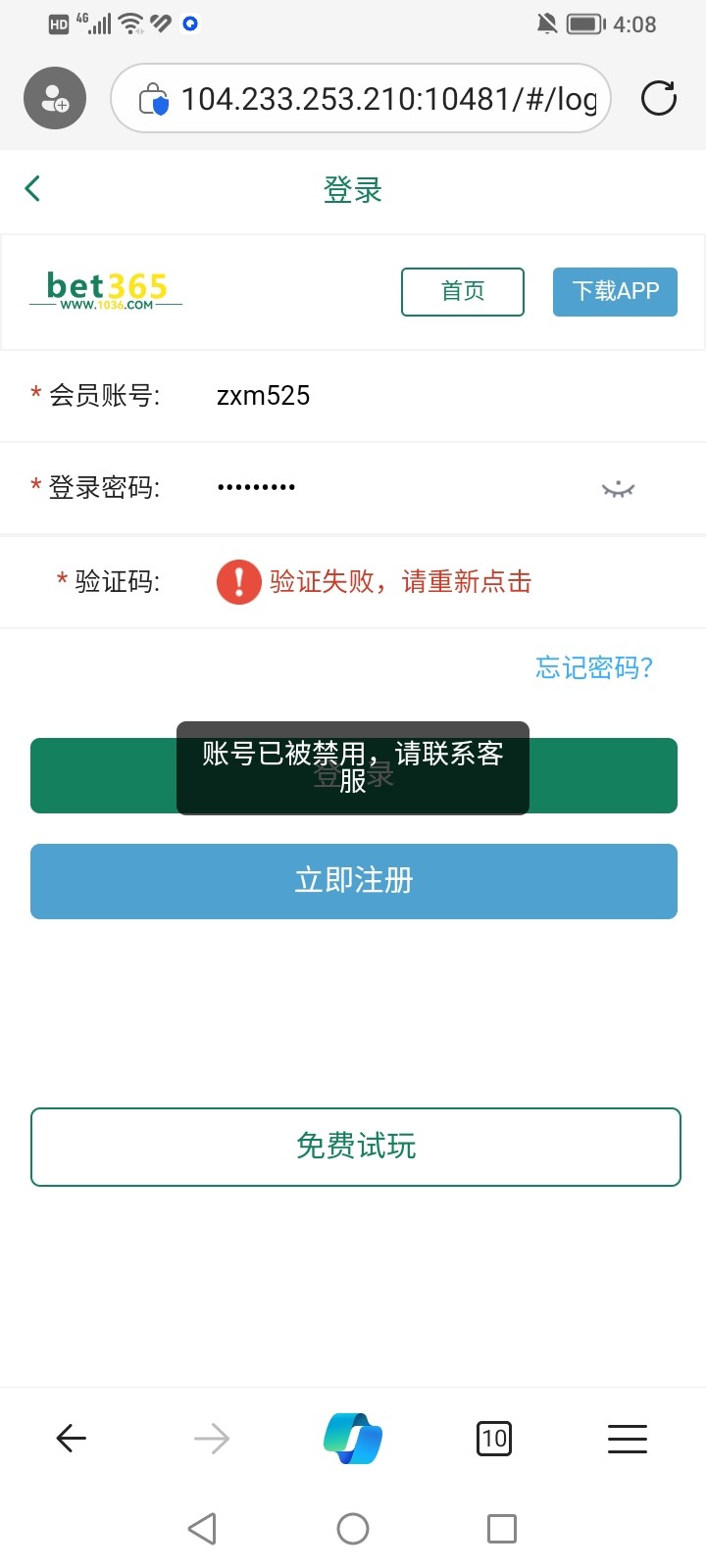This screenshot has width=706, height=1568.
Task: Open the system recent apps button
Action: [x=501, y=1529]
